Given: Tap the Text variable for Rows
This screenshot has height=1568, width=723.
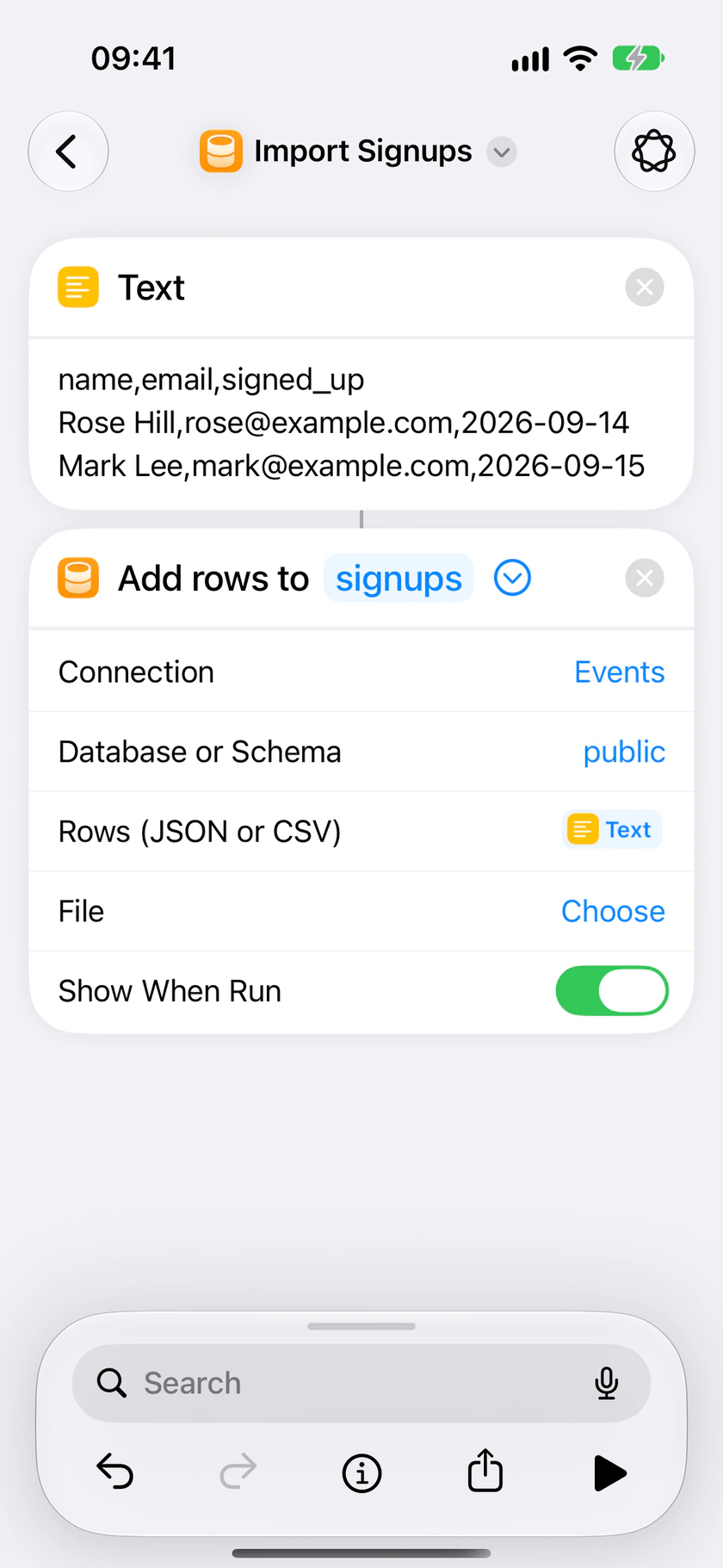Looking at the screenshot, I should (x=612, y=830).
